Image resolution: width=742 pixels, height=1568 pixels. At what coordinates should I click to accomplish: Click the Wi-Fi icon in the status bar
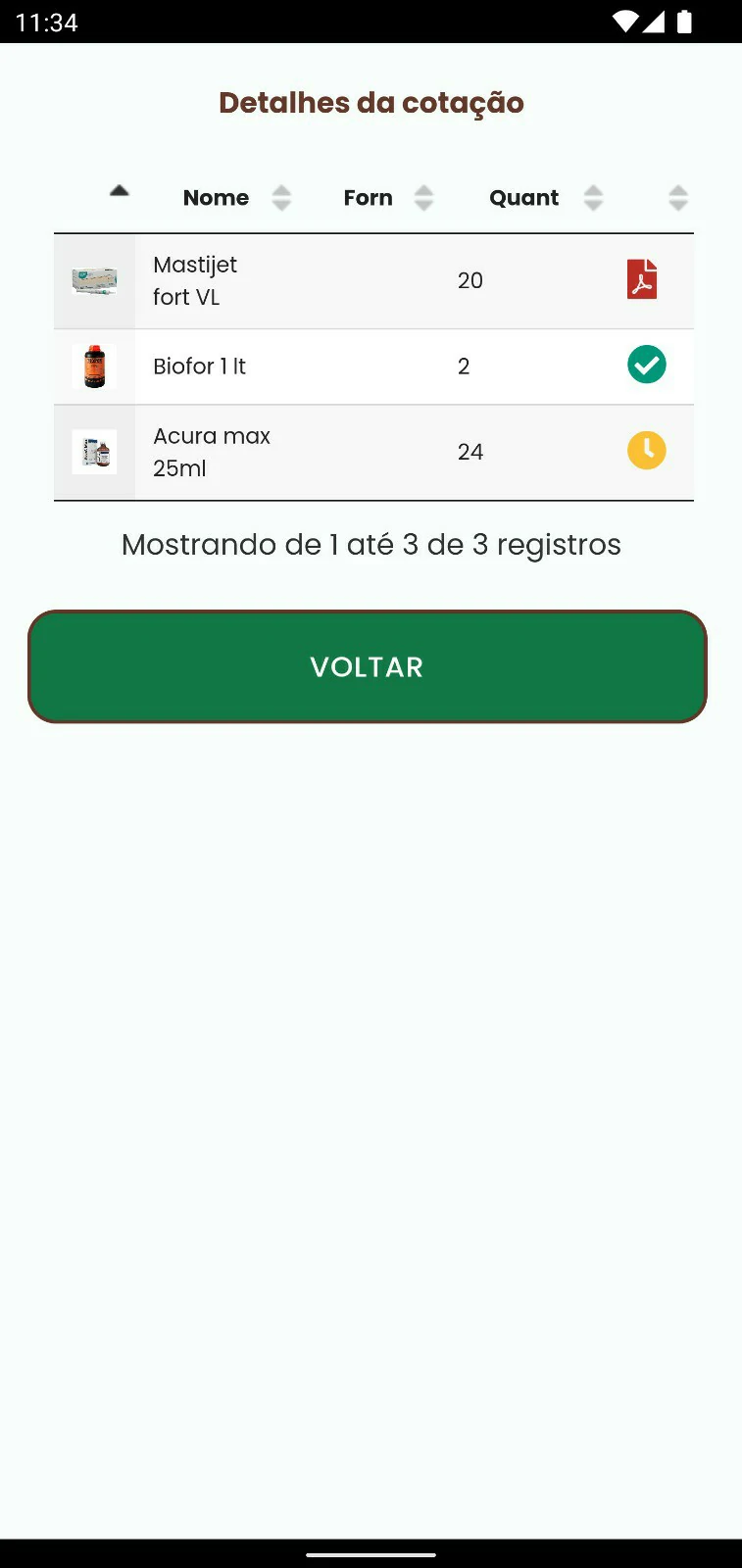pyautogui.click(x=625, y=22)
